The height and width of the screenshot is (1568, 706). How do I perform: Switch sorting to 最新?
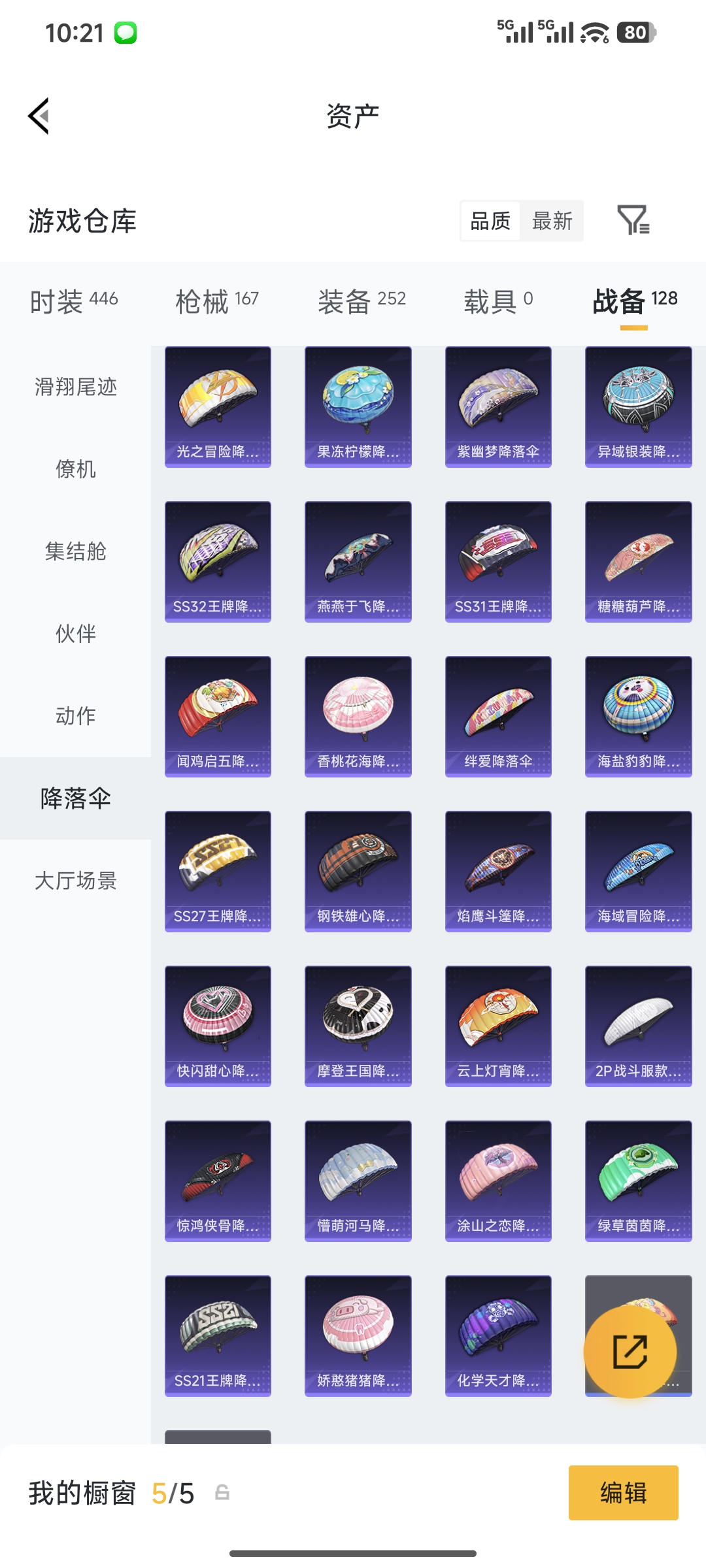pyautogui.click(x=552, y=221)
